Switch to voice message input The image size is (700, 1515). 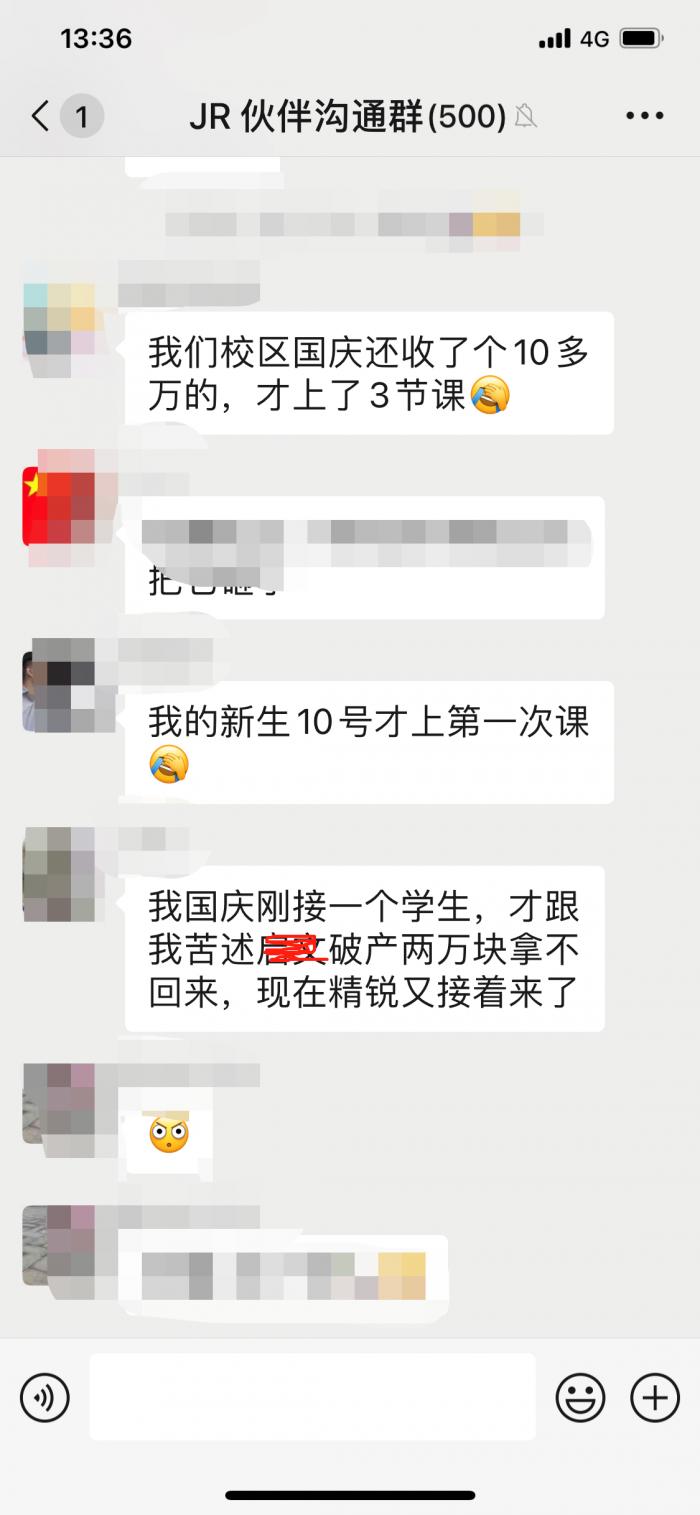pos(45,1396)
